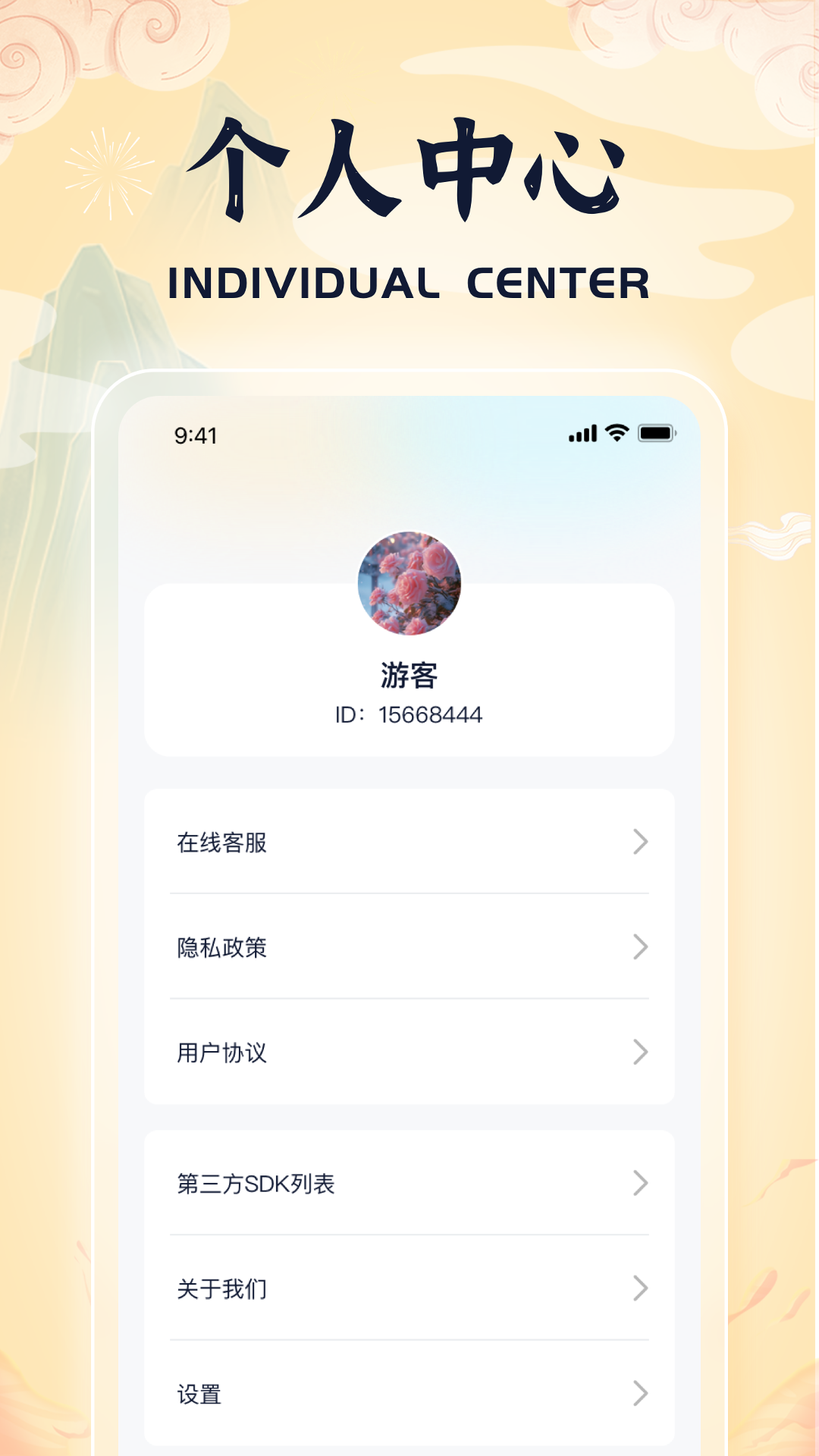Open the 关于我们 about us page
The width and height of the screenshot is (819, 1456).
coord(221,1288)
